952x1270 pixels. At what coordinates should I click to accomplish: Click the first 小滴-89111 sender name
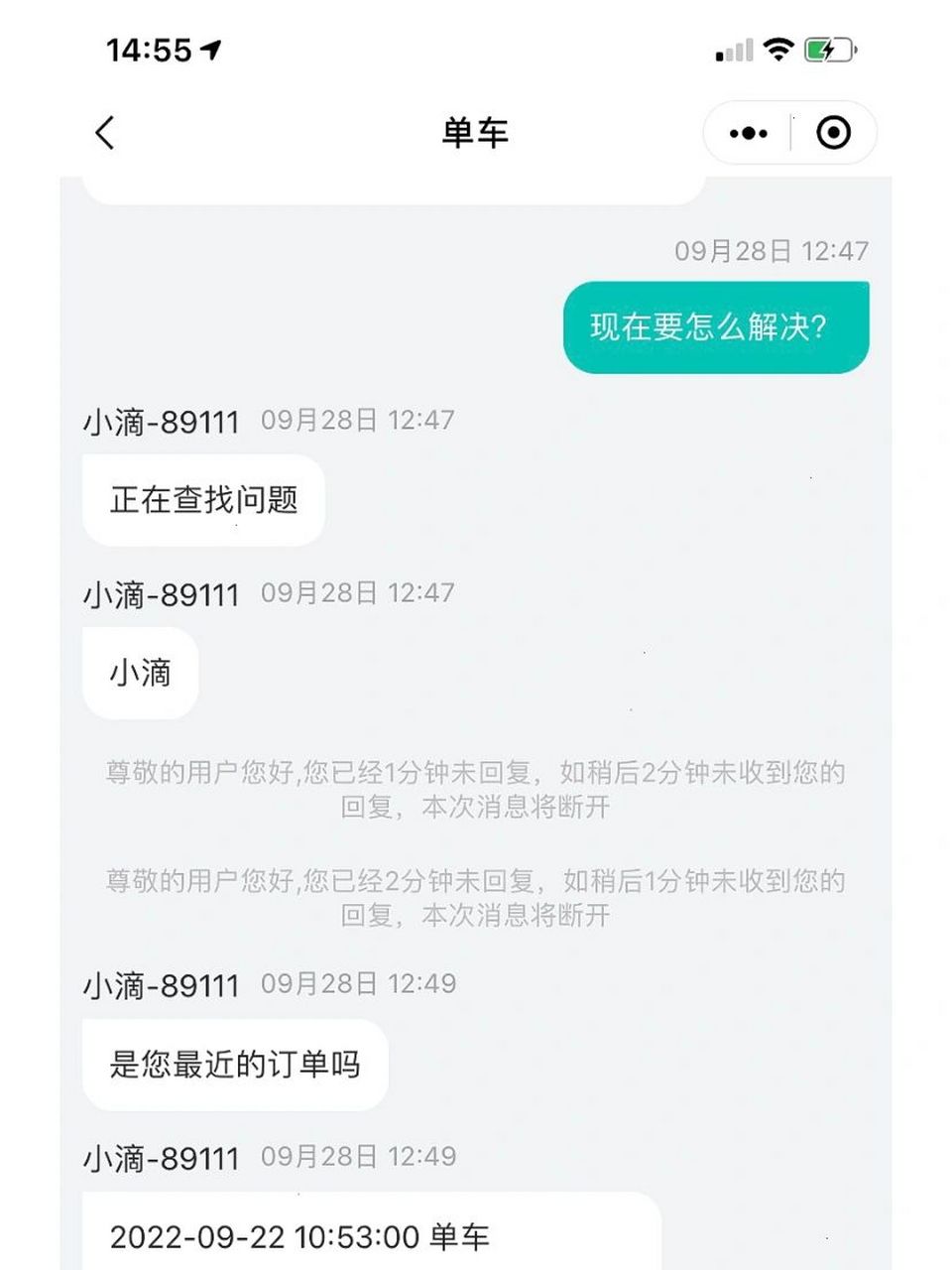click(160, 421)
